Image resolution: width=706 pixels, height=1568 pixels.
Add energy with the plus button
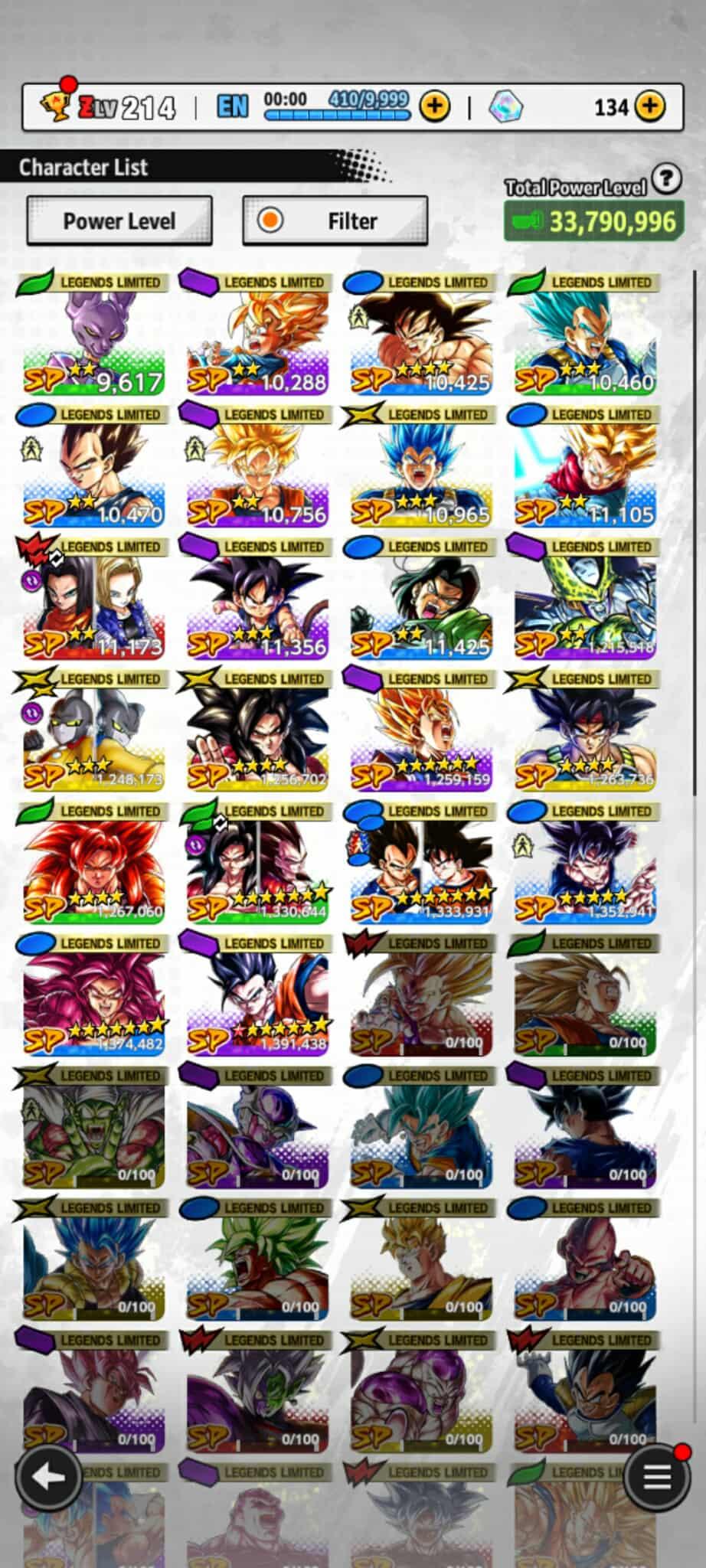point(434,106)
